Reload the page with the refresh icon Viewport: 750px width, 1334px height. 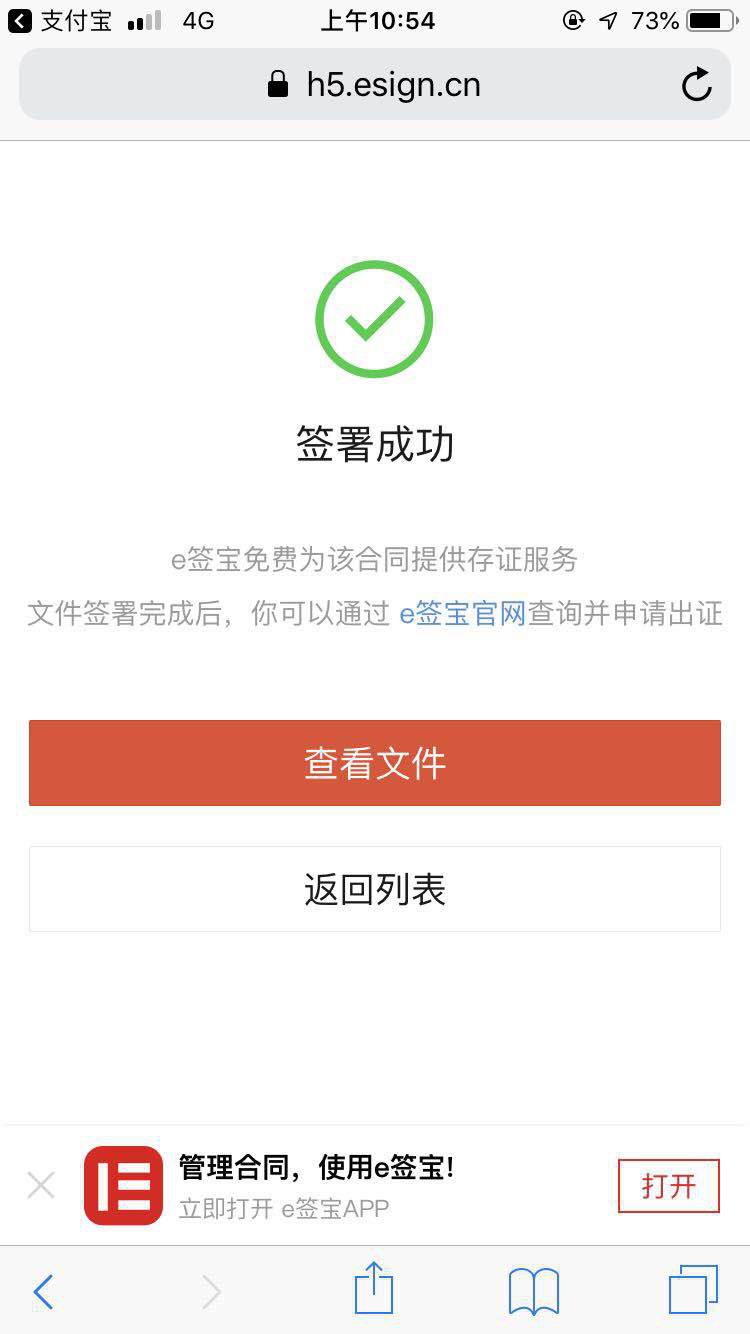697,85
